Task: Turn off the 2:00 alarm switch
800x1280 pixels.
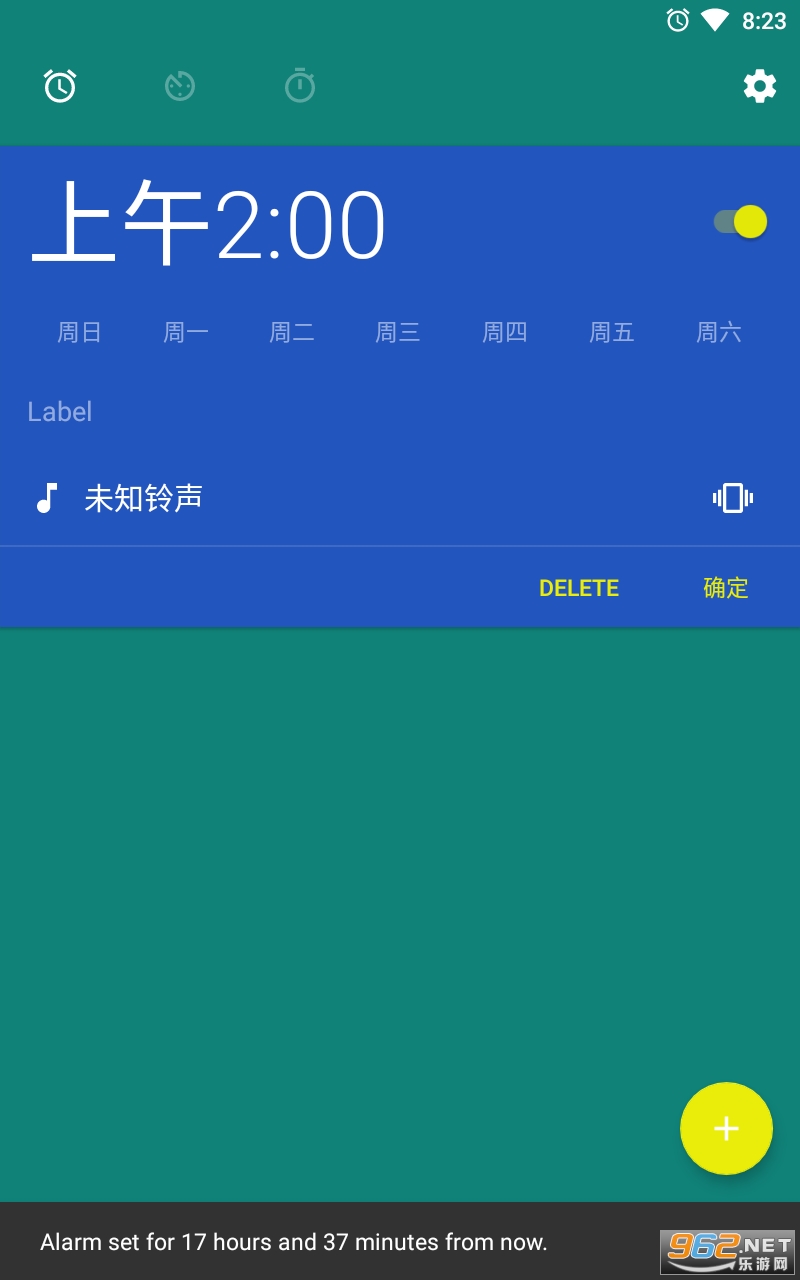Action: (x=741, y=221)
